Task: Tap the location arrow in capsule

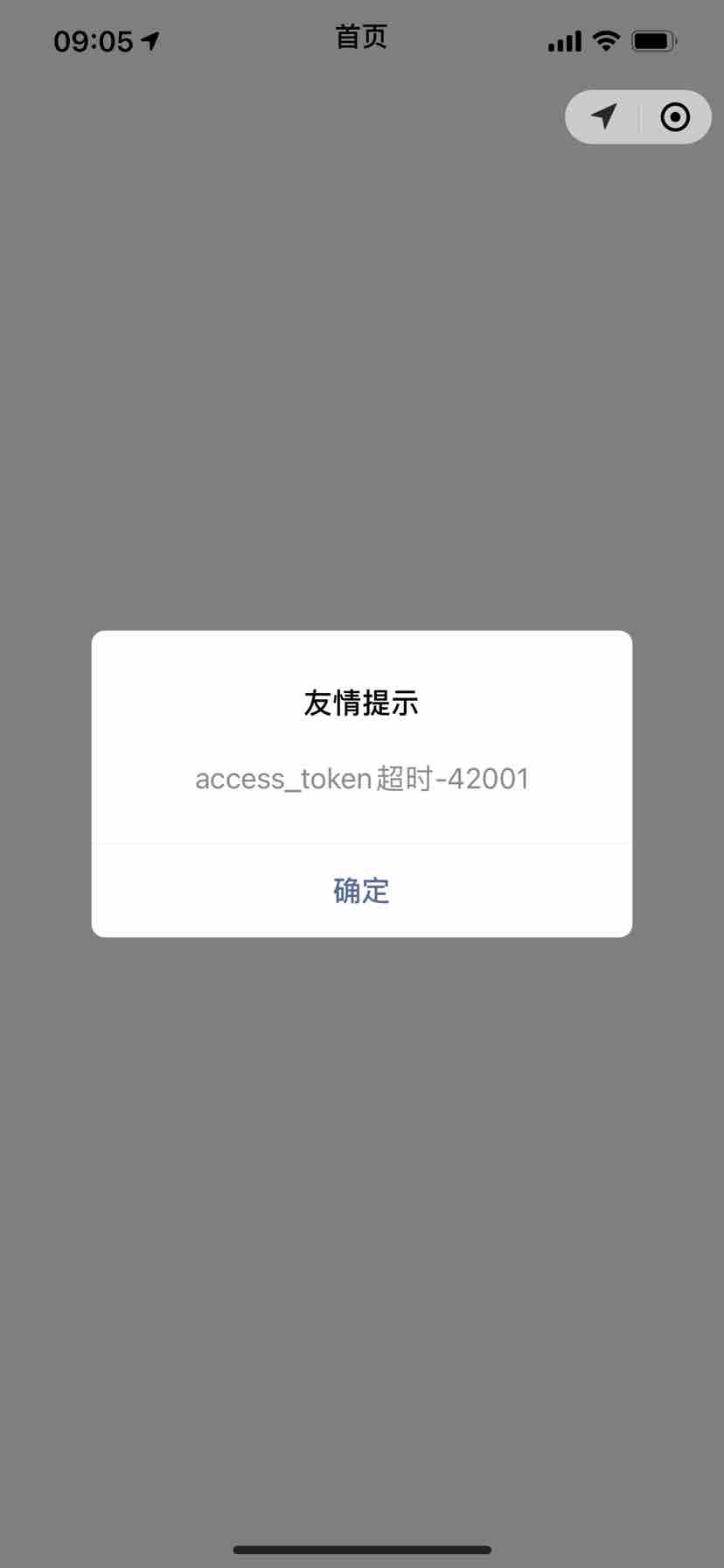Action: click(603, 116)
